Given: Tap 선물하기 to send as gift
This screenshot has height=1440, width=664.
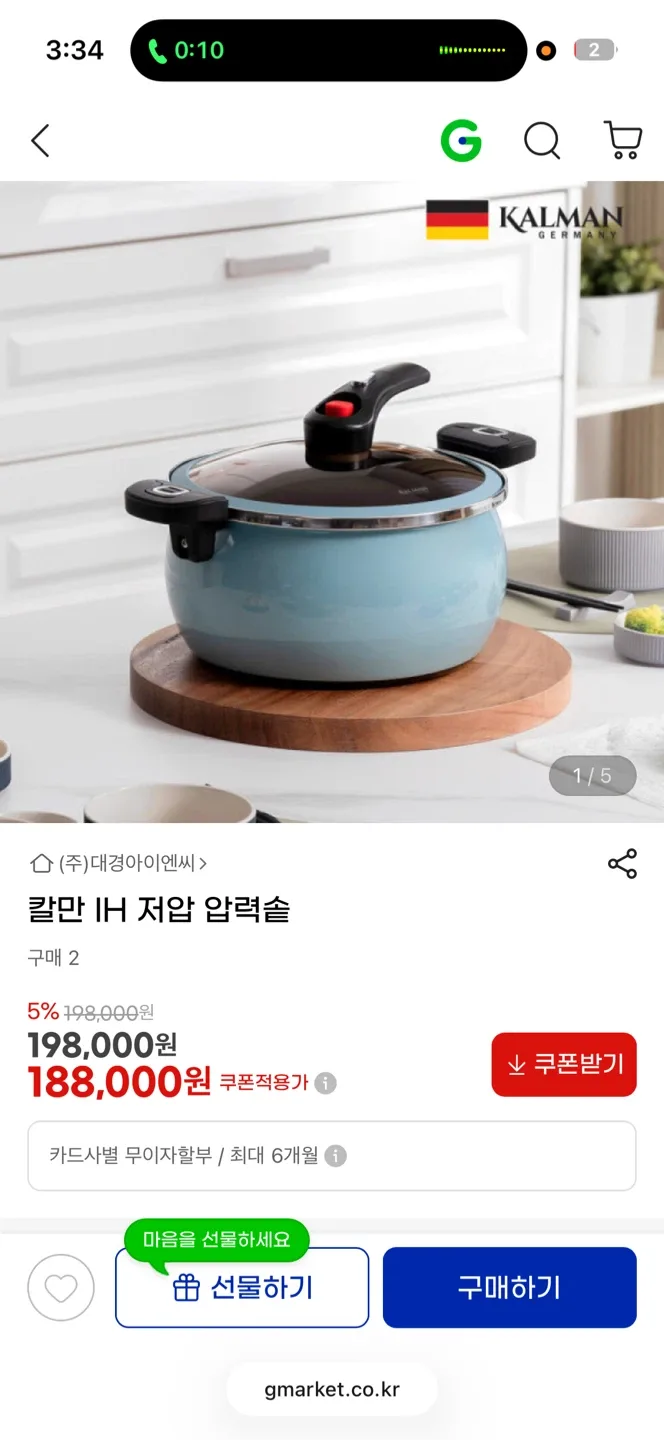Looking at the screenshot, I should pyautogui.click(x=242, y=1288).
